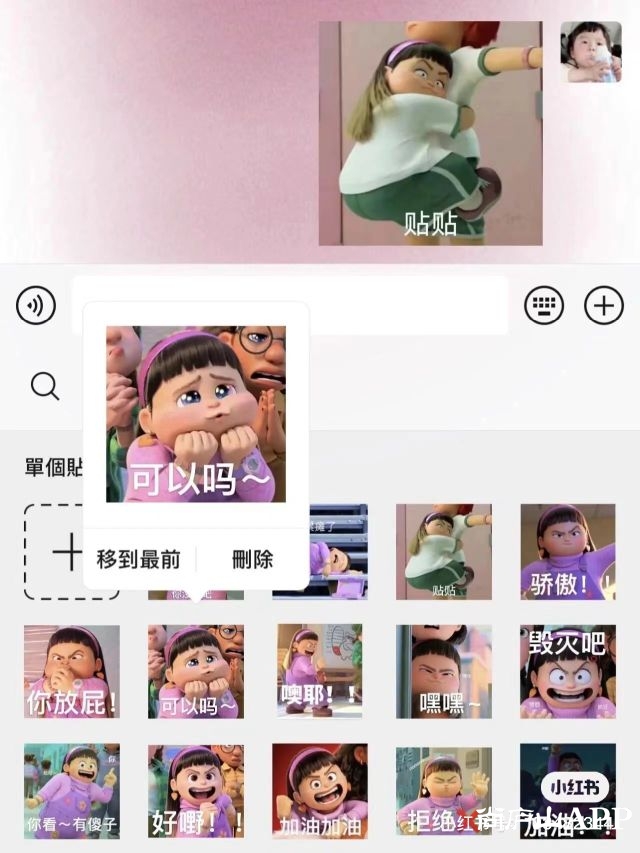Send the 好嘢 sticker
The width and height of the screenshot is (640, 853).
pos(196,790)
